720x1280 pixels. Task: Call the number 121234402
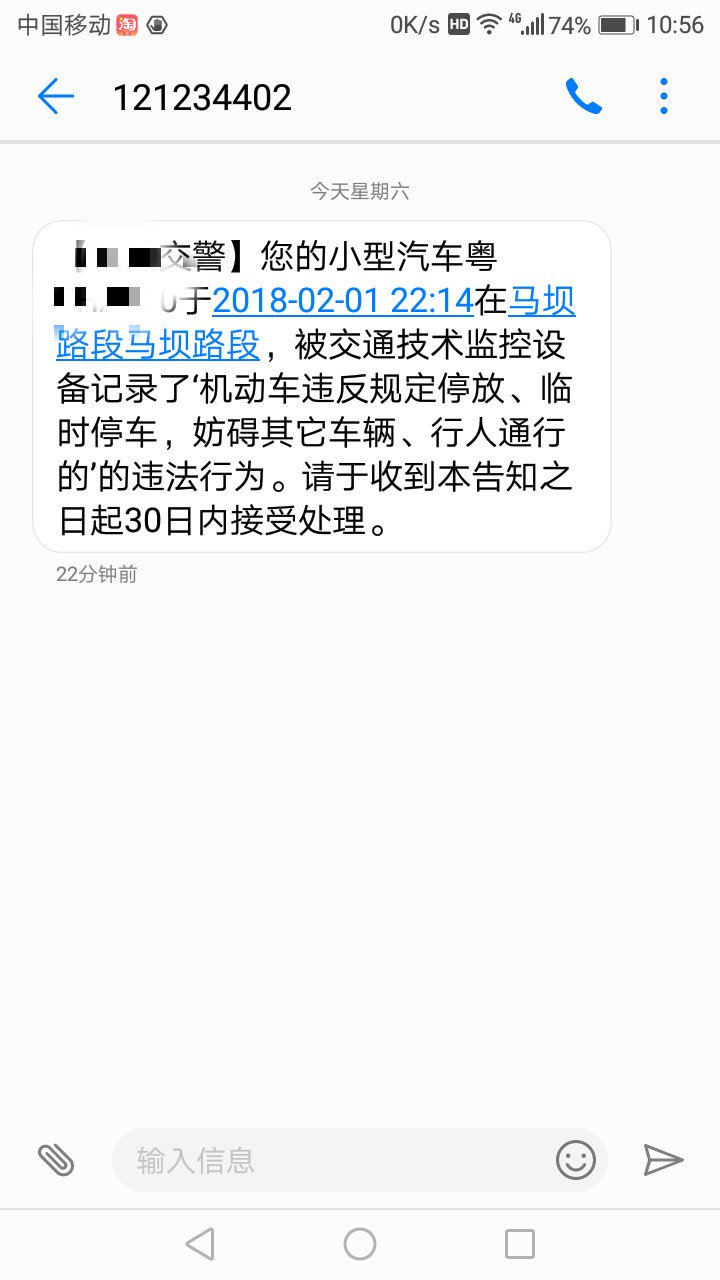pyautogui.click(x=584, y=96)
